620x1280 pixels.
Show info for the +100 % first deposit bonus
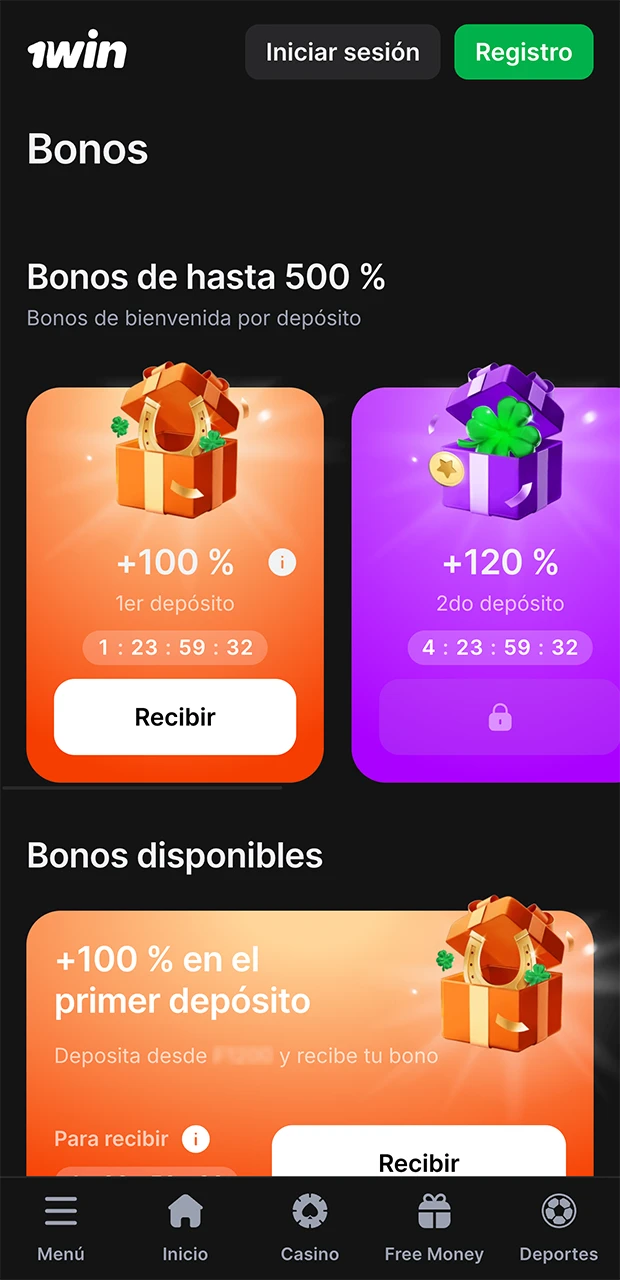pyautogui.click(x=282, y=563)
